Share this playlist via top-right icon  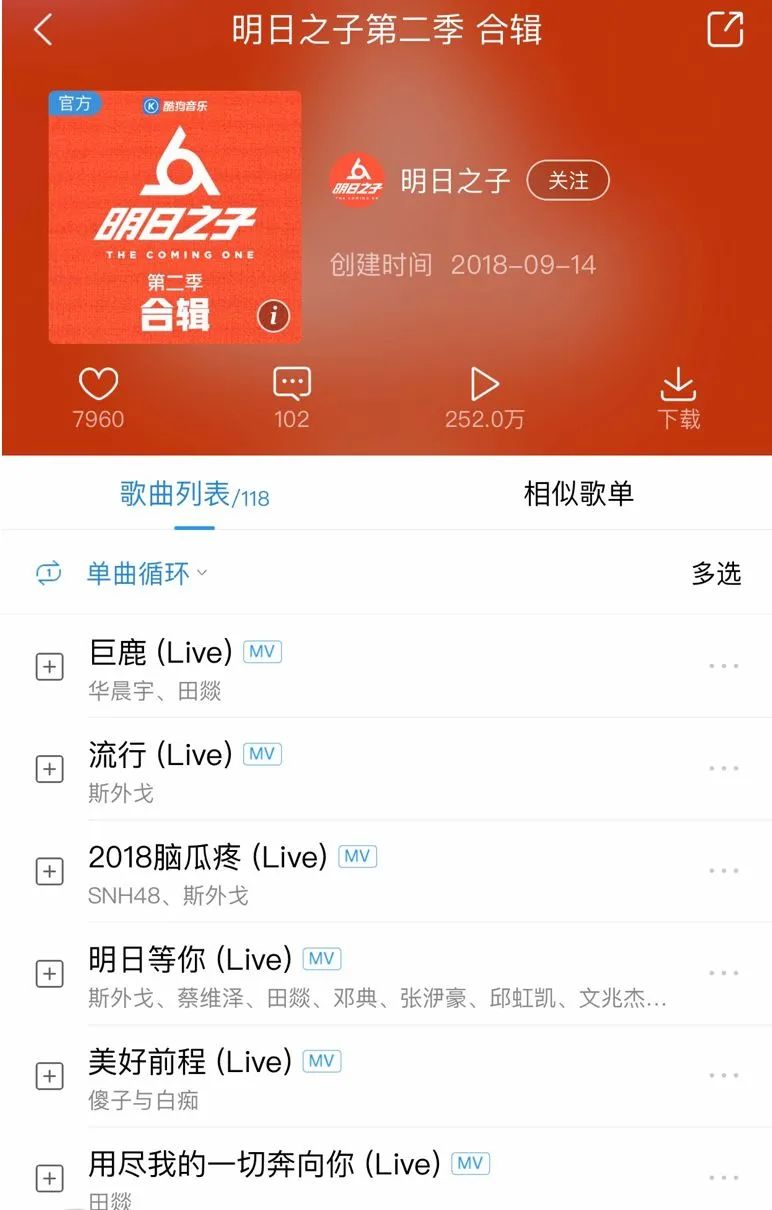(725, 29)
